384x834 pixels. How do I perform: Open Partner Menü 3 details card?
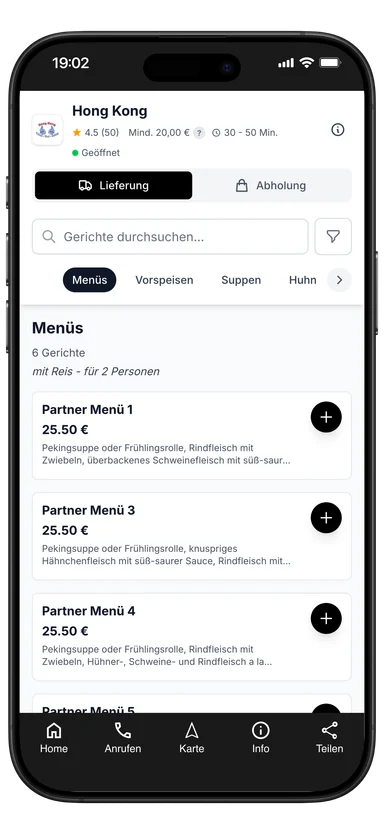191,536
